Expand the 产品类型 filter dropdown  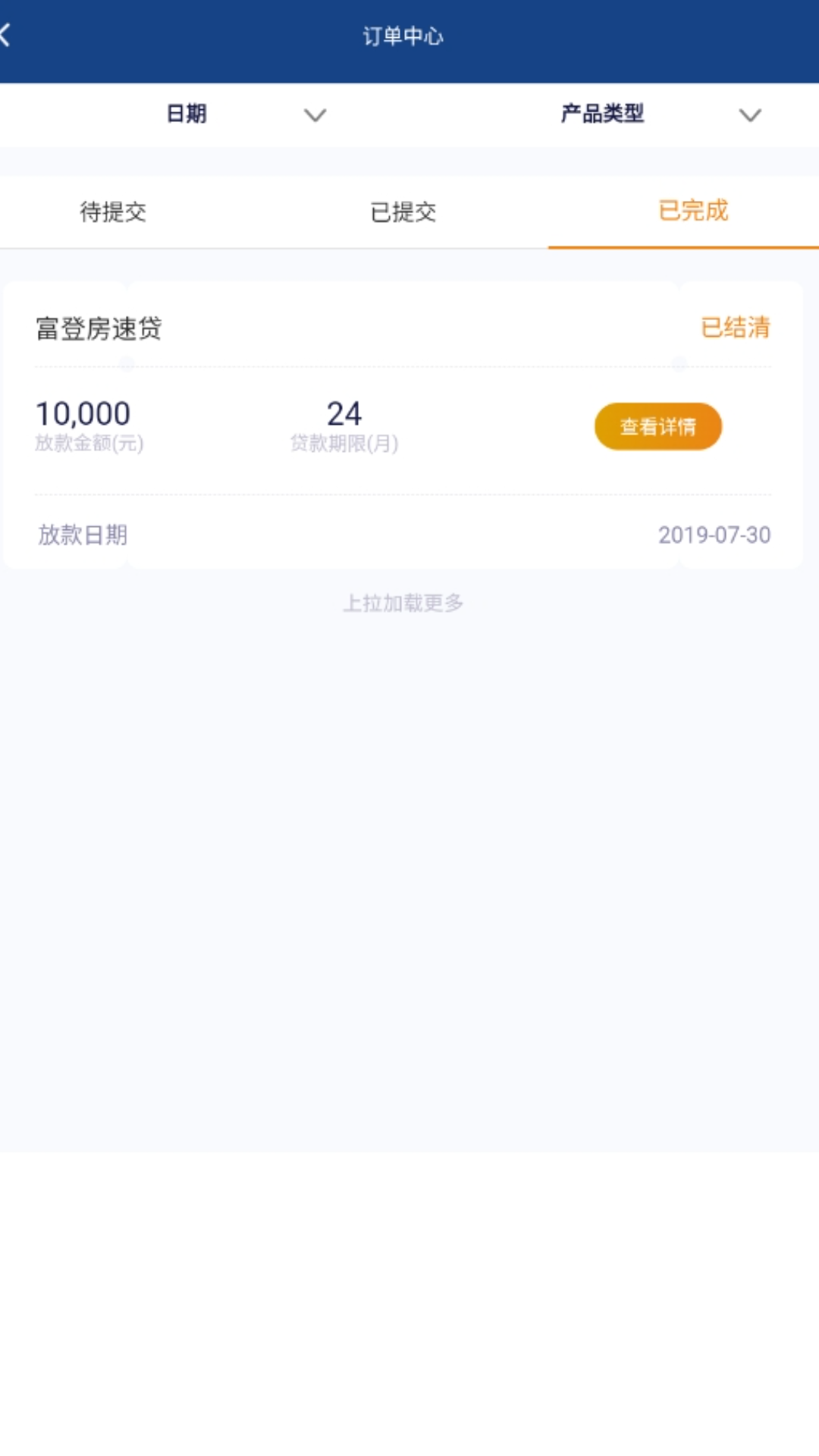[x=658, y=115]
